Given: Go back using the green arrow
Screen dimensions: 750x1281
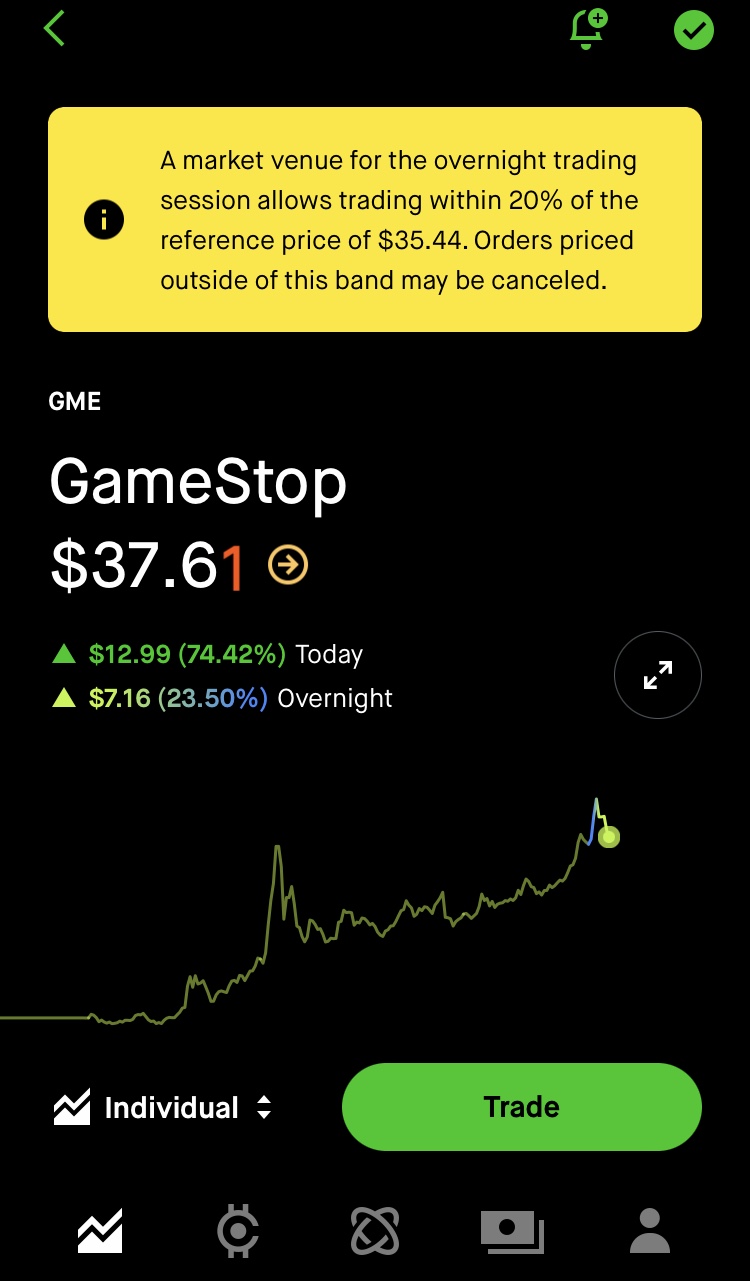Looking at the screenshot, I should click(54, 28).
